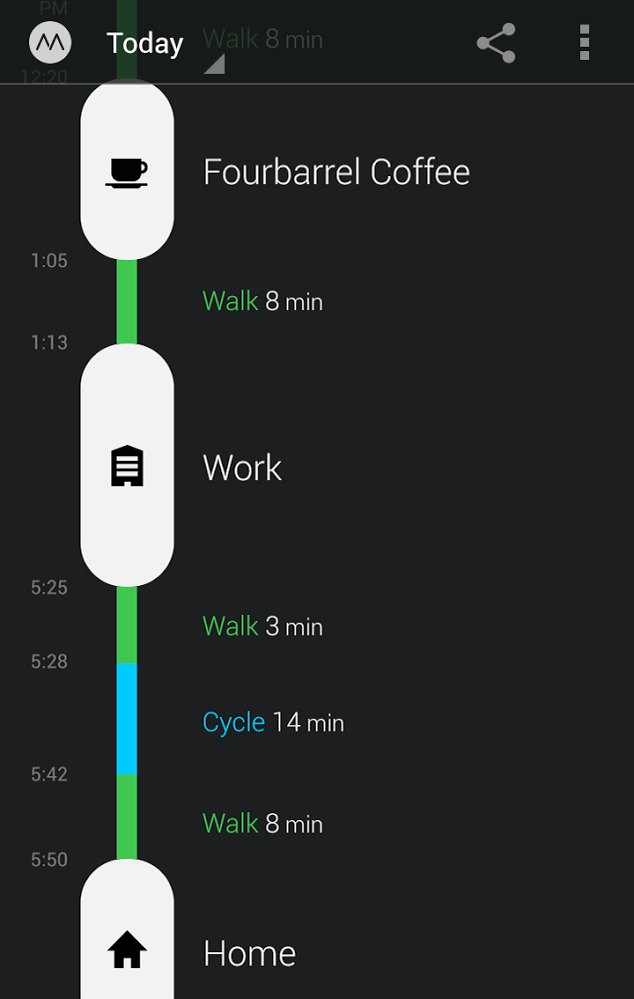Image resolution: width=634 pixels, height=999 pixels.
Task: Tap the Walk 8 min after Fourbarrel Coffee
Action: 262,301
